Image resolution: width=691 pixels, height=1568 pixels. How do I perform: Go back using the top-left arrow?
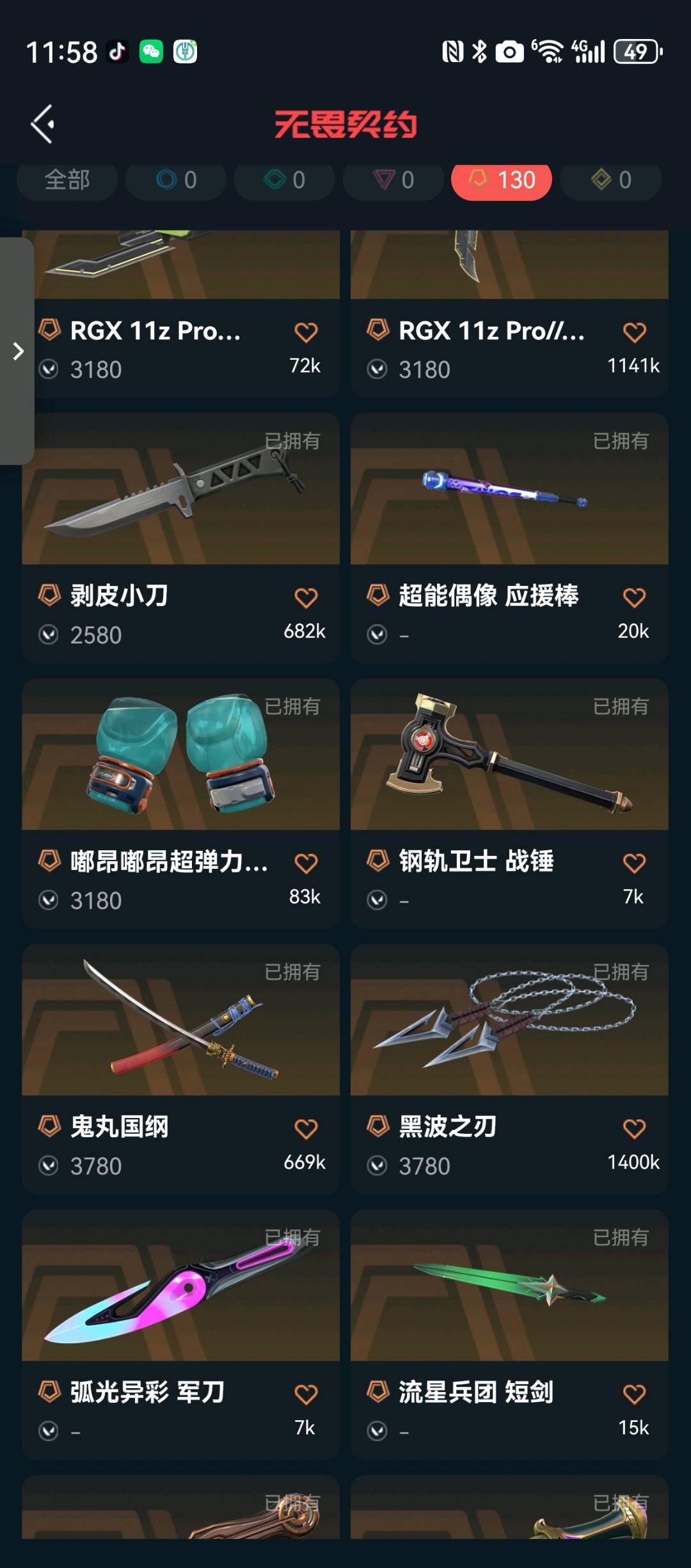[44, 124]
